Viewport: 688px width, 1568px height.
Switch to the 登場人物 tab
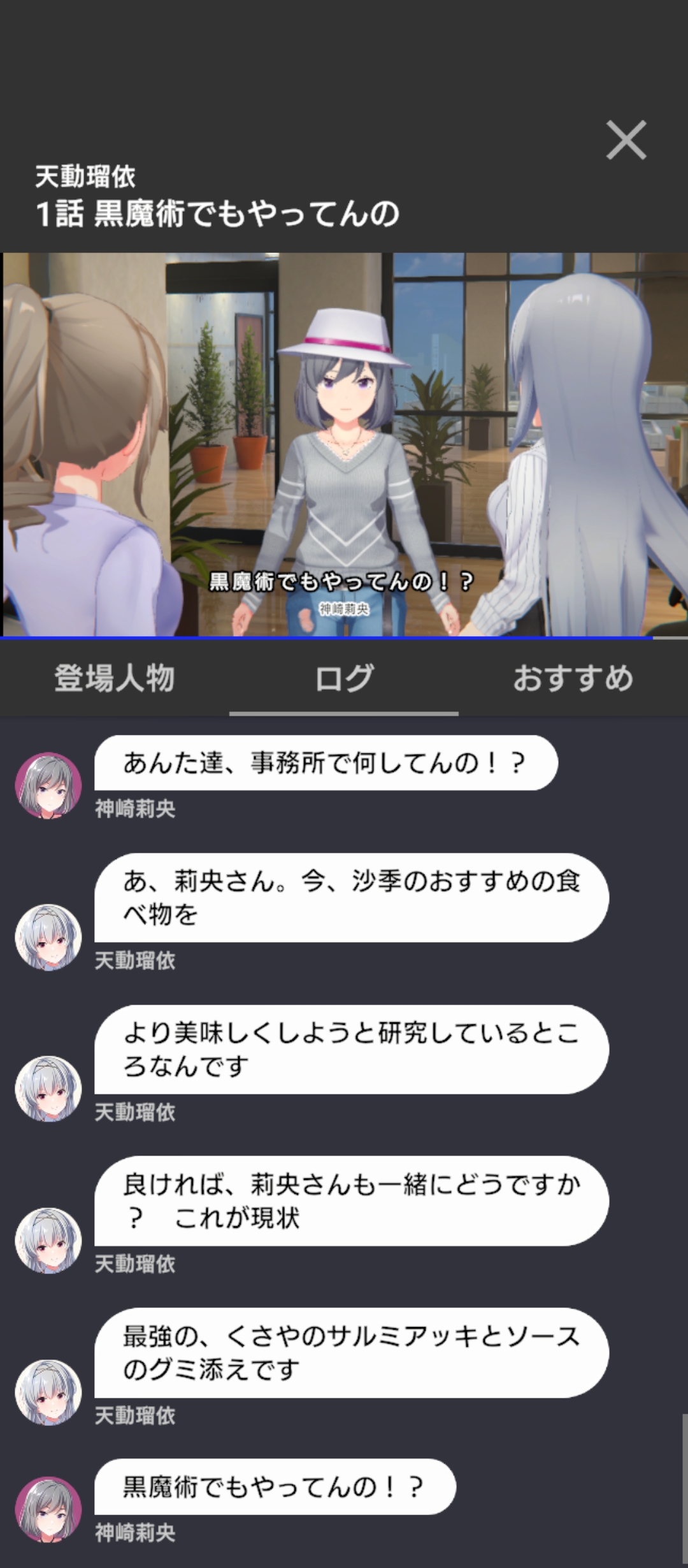(x=115, y=678)
